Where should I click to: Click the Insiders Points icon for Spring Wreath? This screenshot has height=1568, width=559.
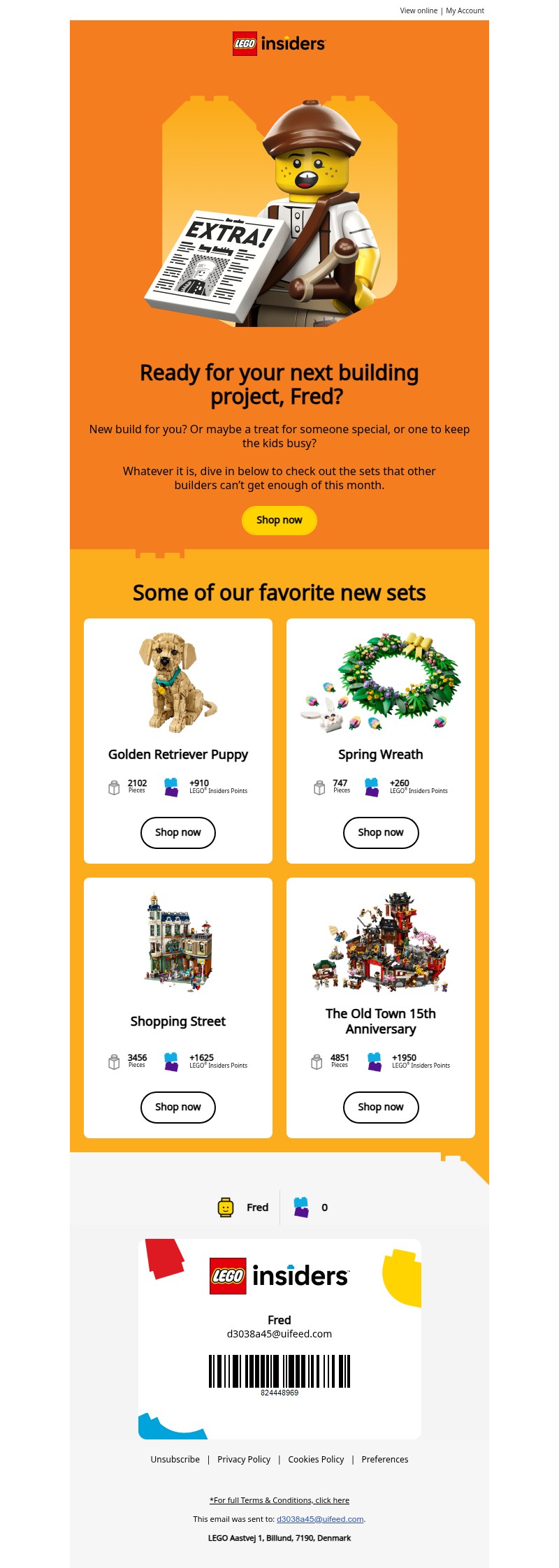[x=372, y=786]
